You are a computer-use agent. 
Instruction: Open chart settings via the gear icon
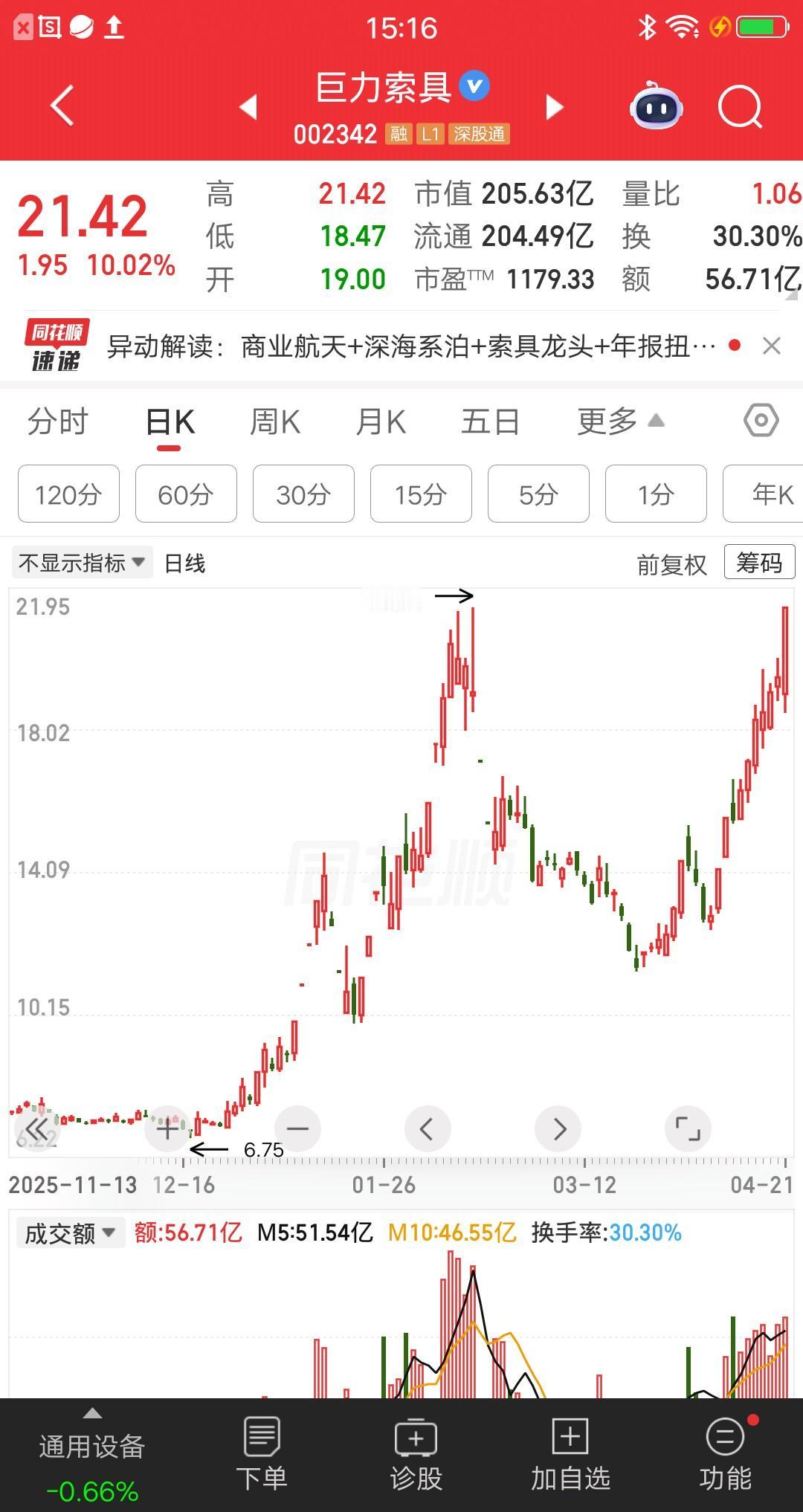760,420
